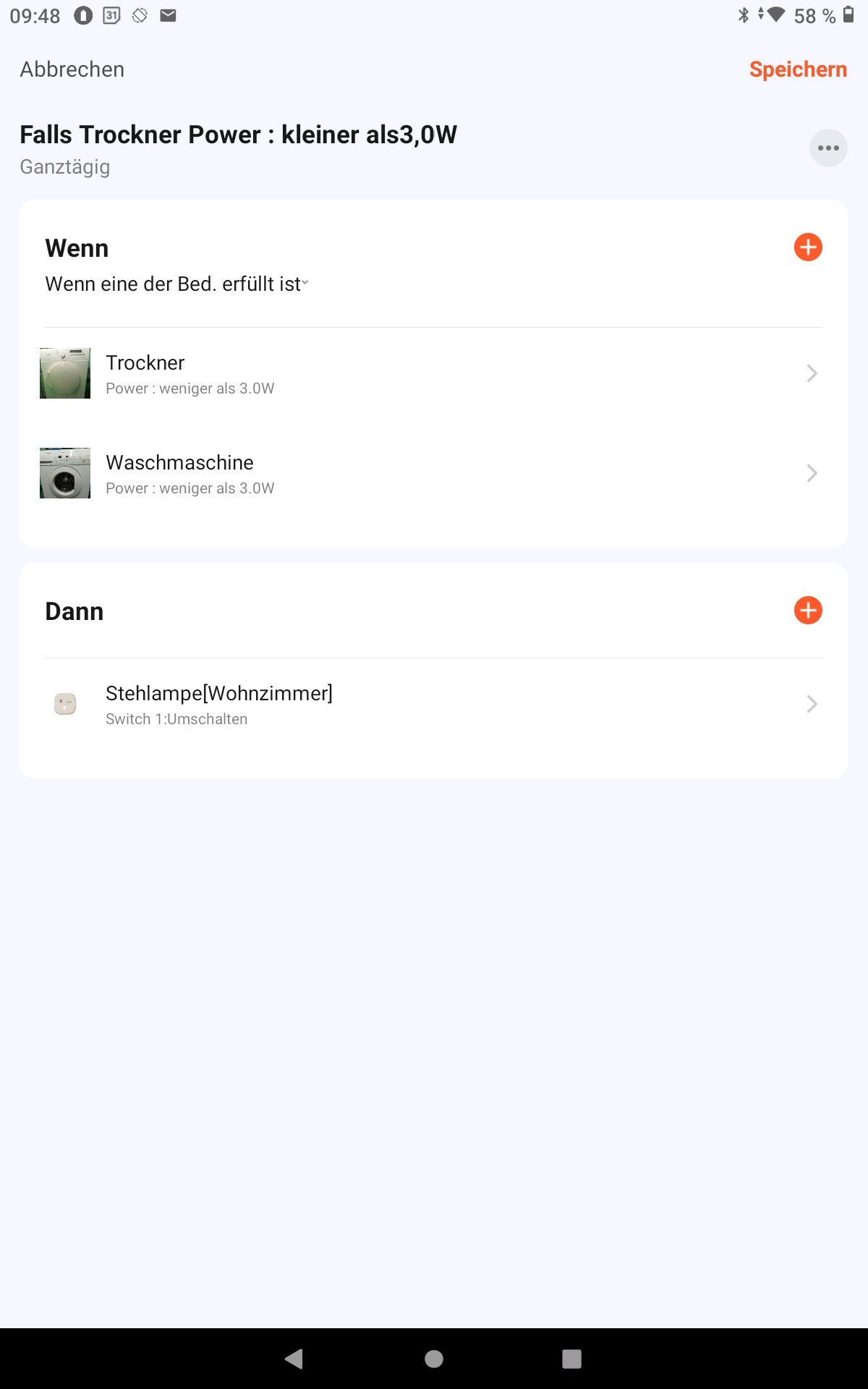The width and height of the screenshot is (868, 1389).
Task: Expand the condition match type dropdown
Action: [x=176, y=284]
